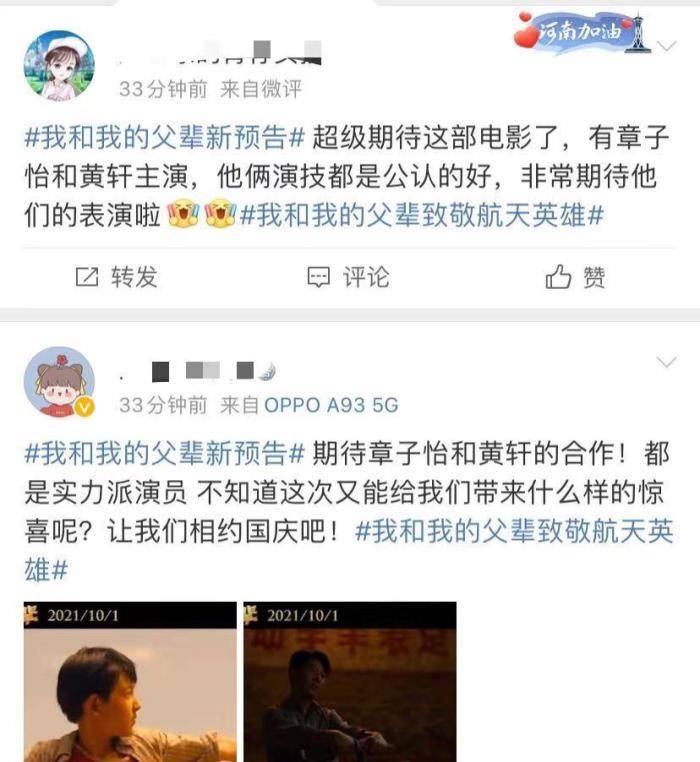Open the second poster's verified avatar
The width and height of the screenshot is (700, 762).
[58, 381]
